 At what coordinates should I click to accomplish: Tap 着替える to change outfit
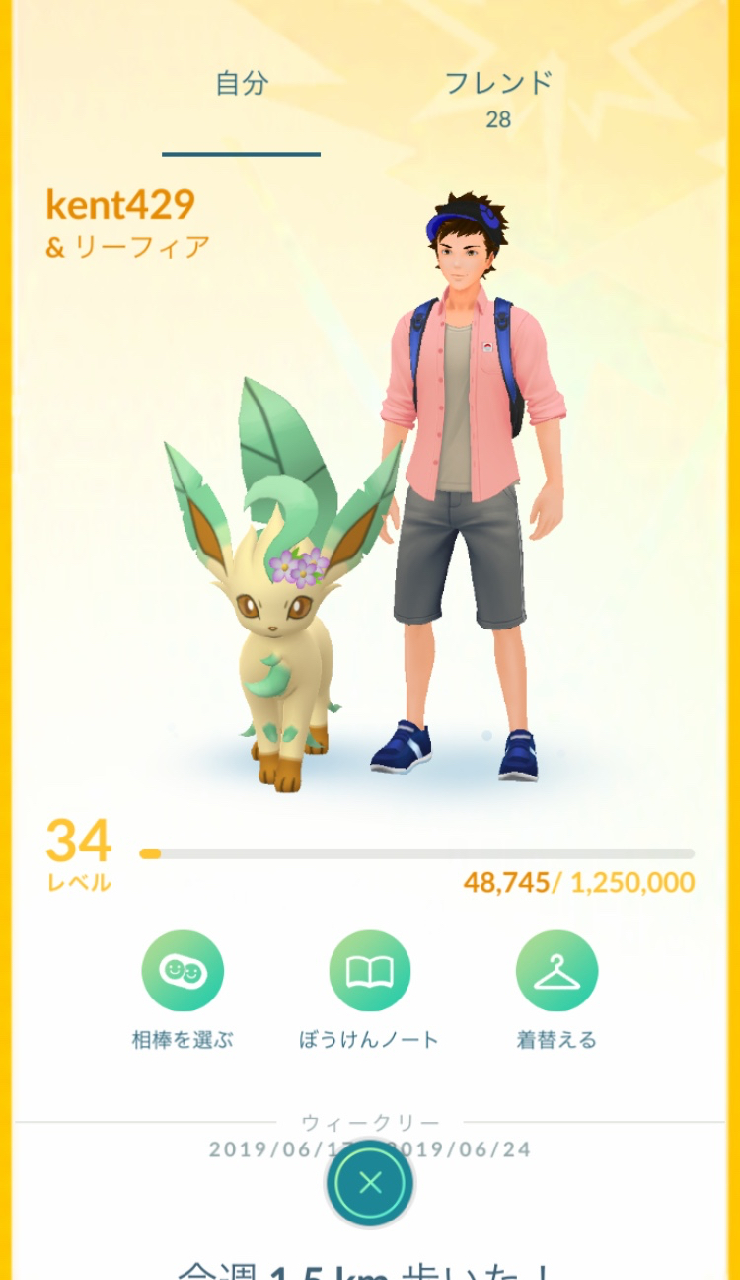(556, 971)
